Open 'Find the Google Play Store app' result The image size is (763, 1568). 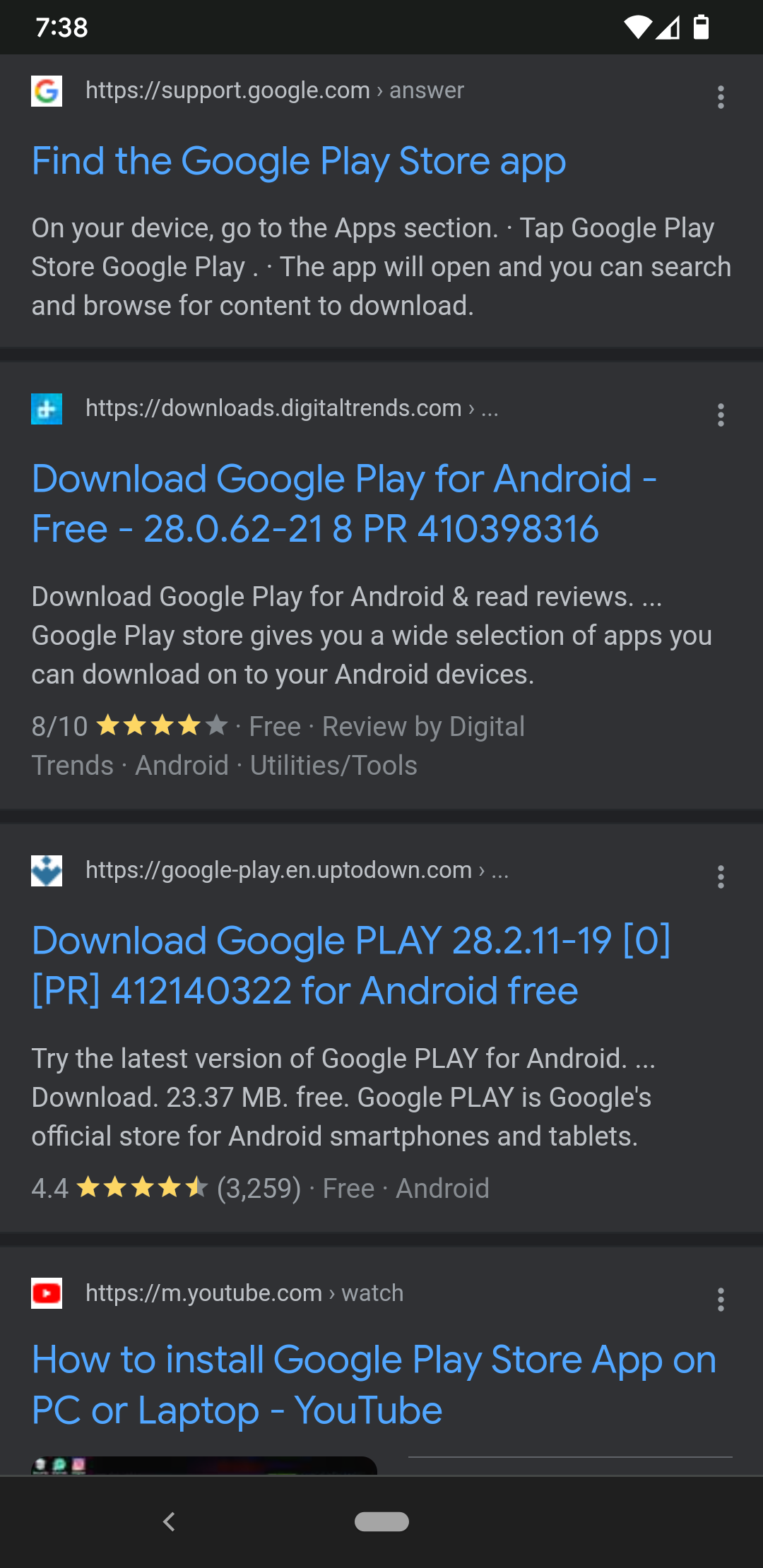299,161
